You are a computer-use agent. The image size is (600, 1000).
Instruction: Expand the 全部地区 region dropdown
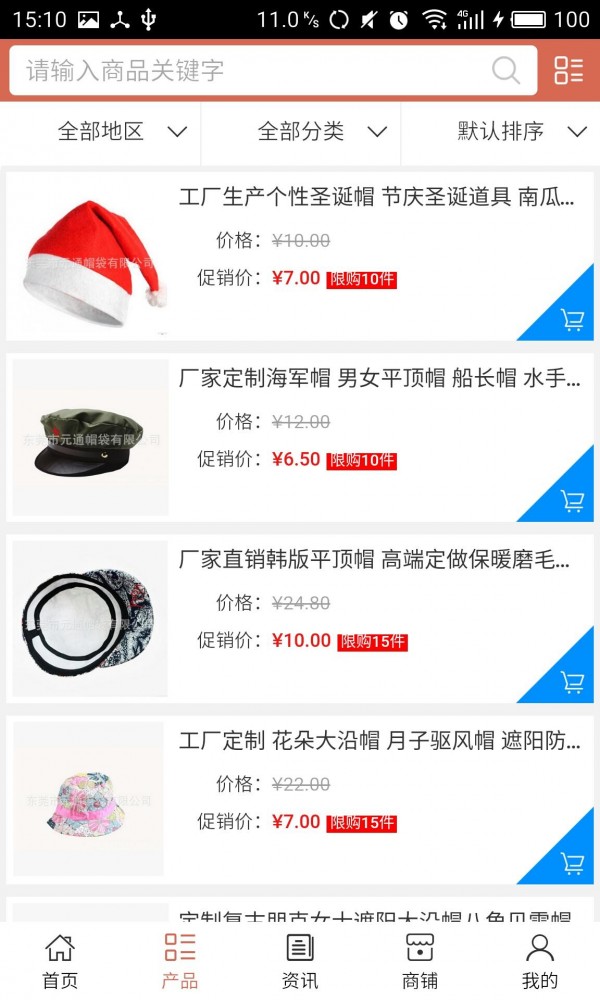pos(122,131)
